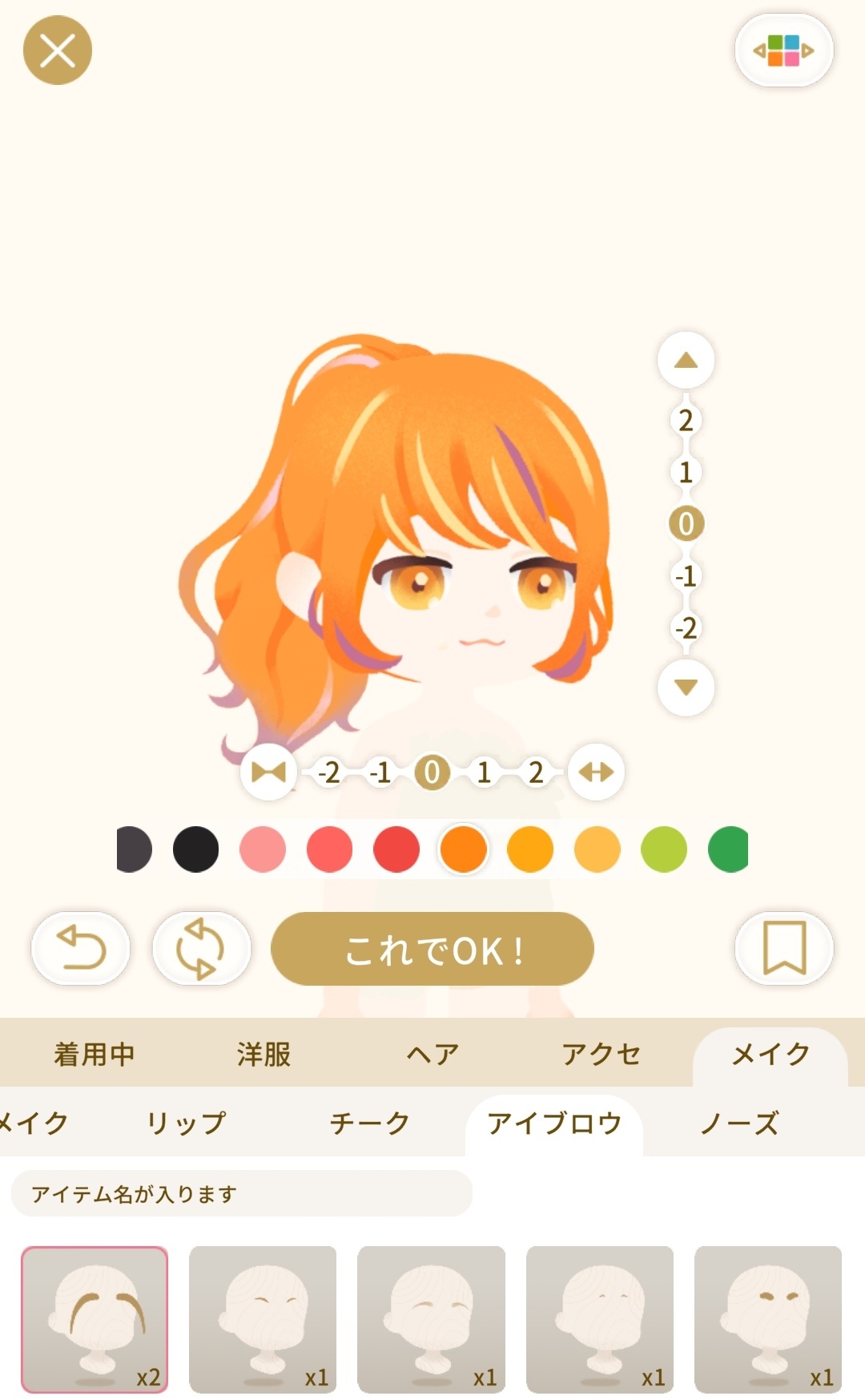
Task: Undo the last change
Action: (80, 948)
